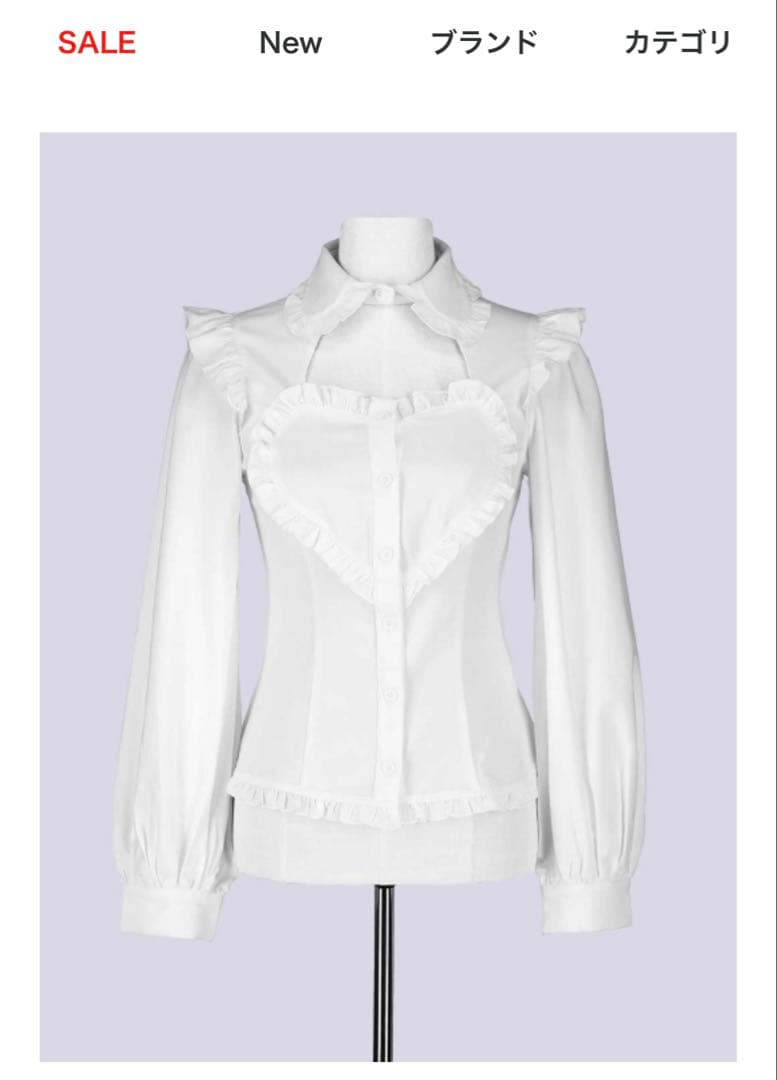Select the カテゴリ tab
This screenshot has width=777, height=1080.
click(677, 43)
